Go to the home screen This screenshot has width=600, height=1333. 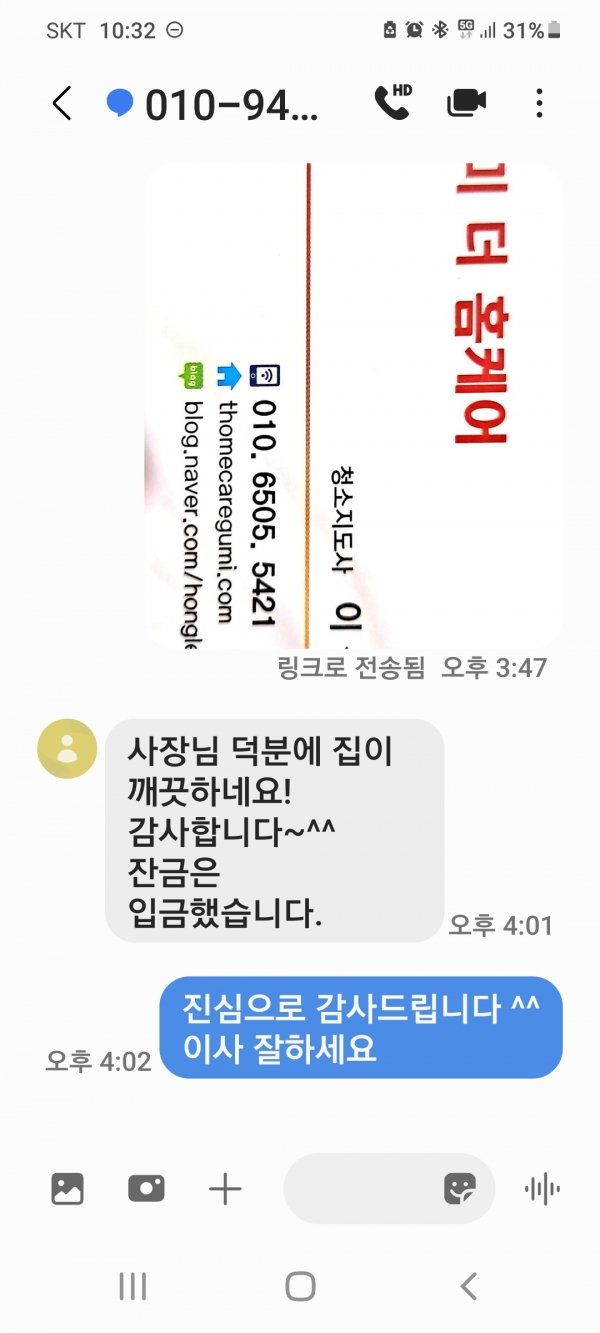300,1286
